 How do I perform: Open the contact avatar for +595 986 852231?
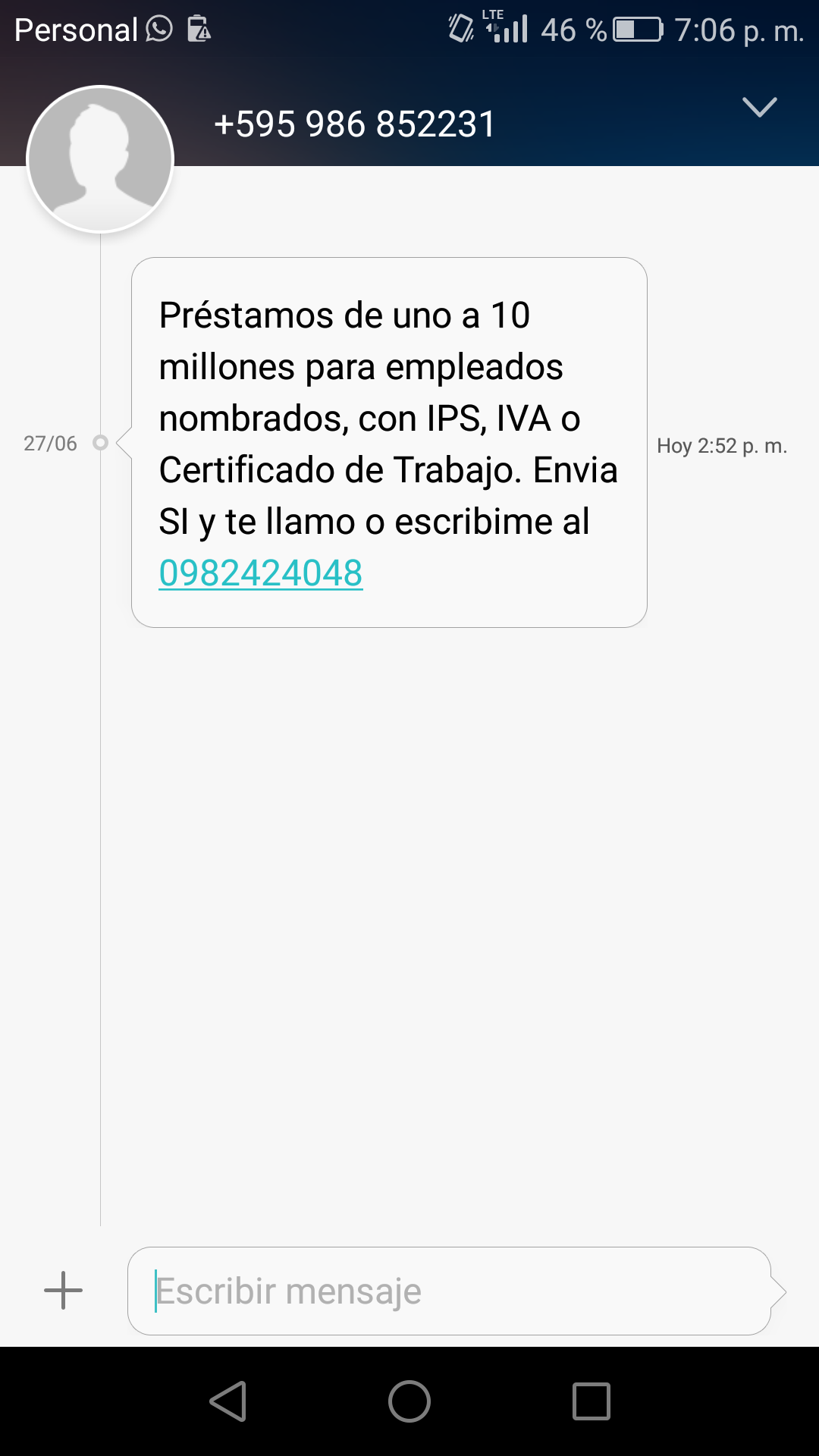(x=100, y=159)
